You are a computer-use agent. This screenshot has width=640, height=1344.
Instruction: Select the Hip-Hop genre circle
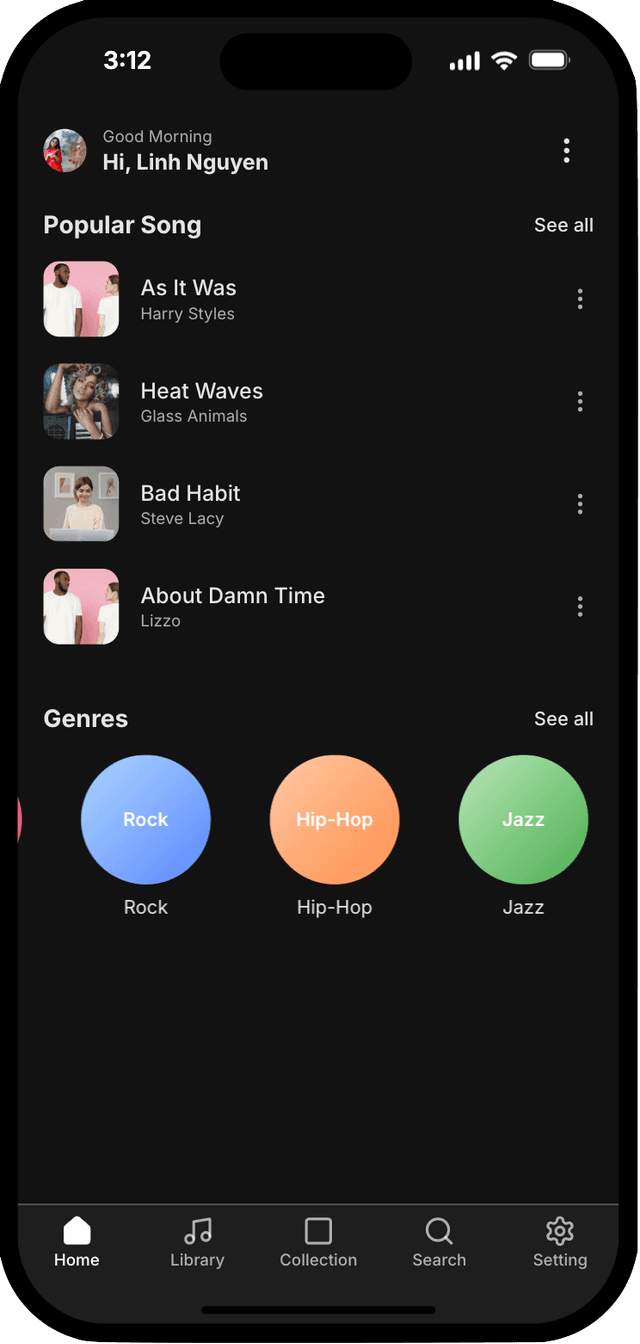(x=334, y=820)
